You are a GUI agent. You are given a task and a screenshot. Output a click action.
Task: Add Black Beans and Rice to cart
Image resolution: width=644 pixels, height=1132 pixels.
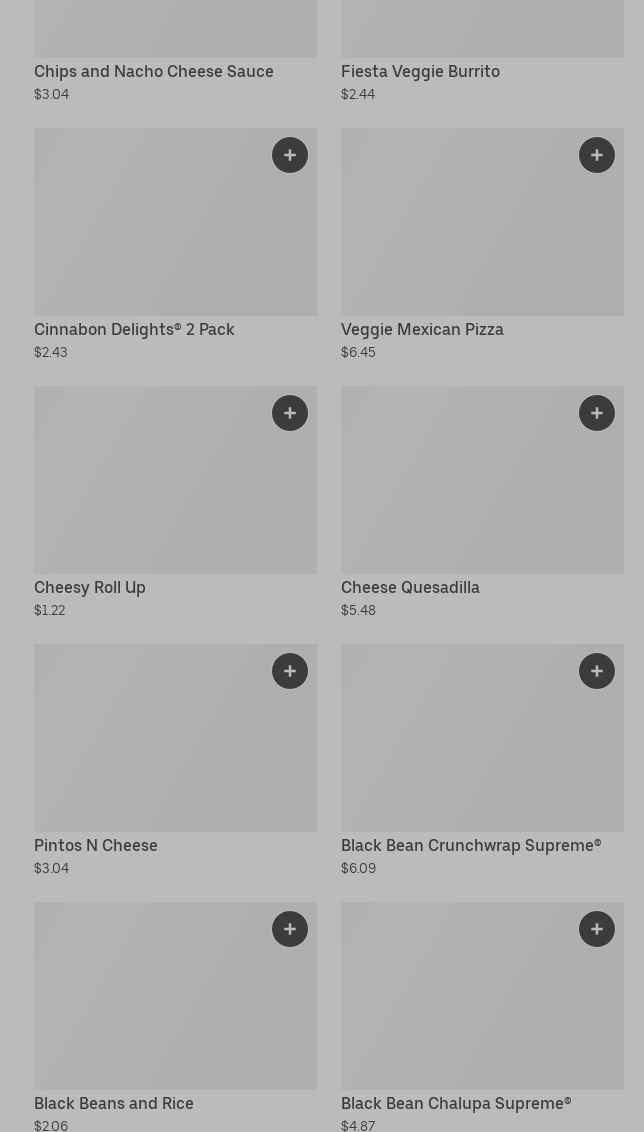[x=290, y=929]
